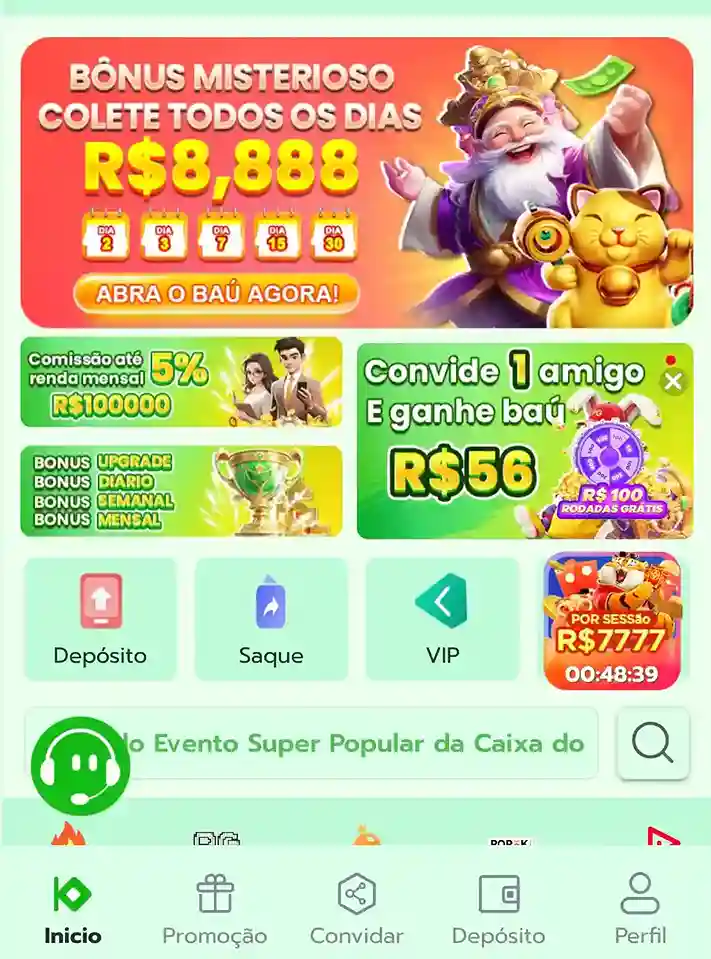Image resolution: width=711 pixels, height=959 pixels.
Task: Open the VIP section
Action: [x=442, y=619]
